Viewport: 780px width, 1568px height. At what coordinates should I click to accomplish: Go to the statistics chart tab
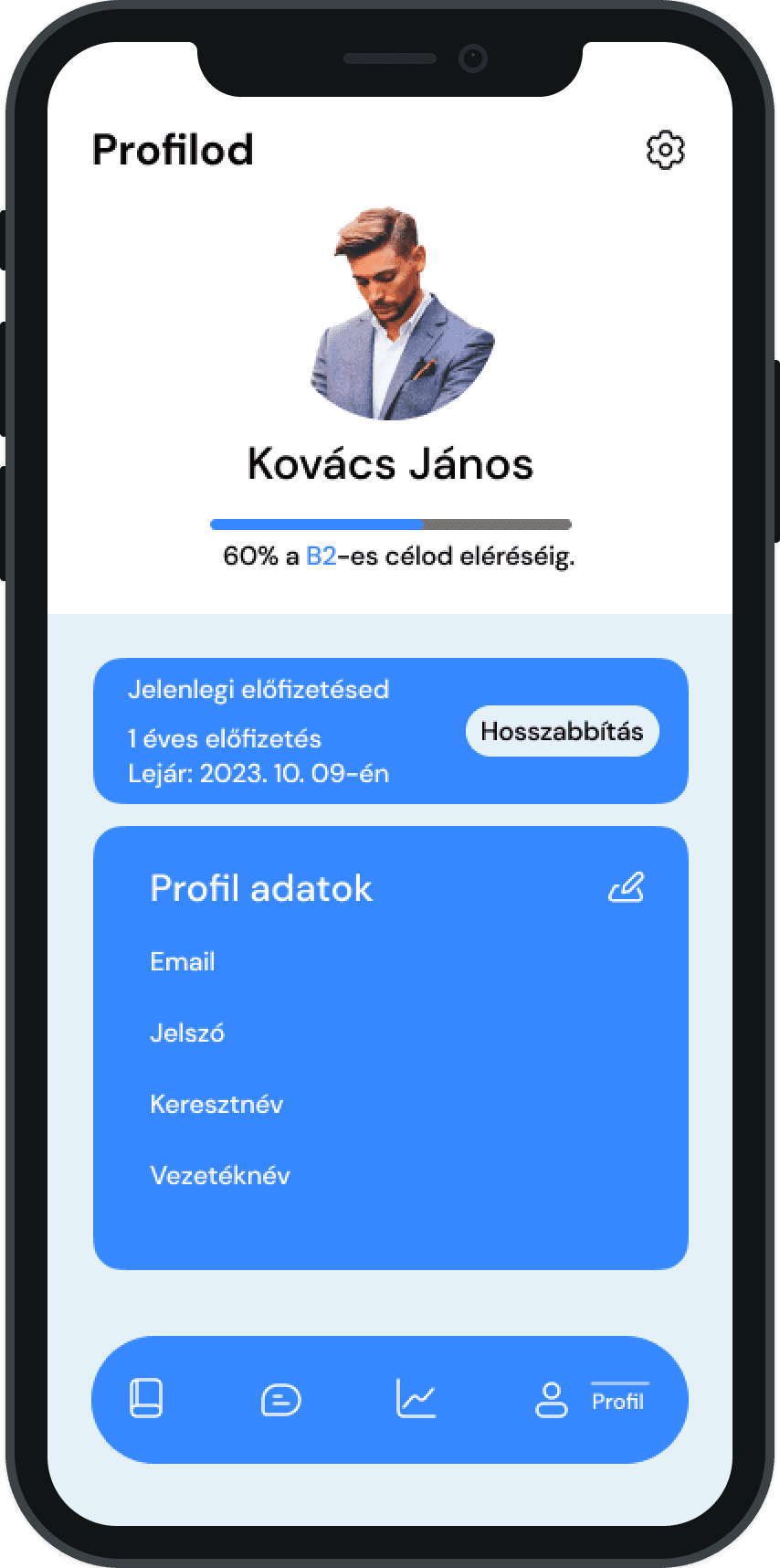click(x=416, y=1399)
